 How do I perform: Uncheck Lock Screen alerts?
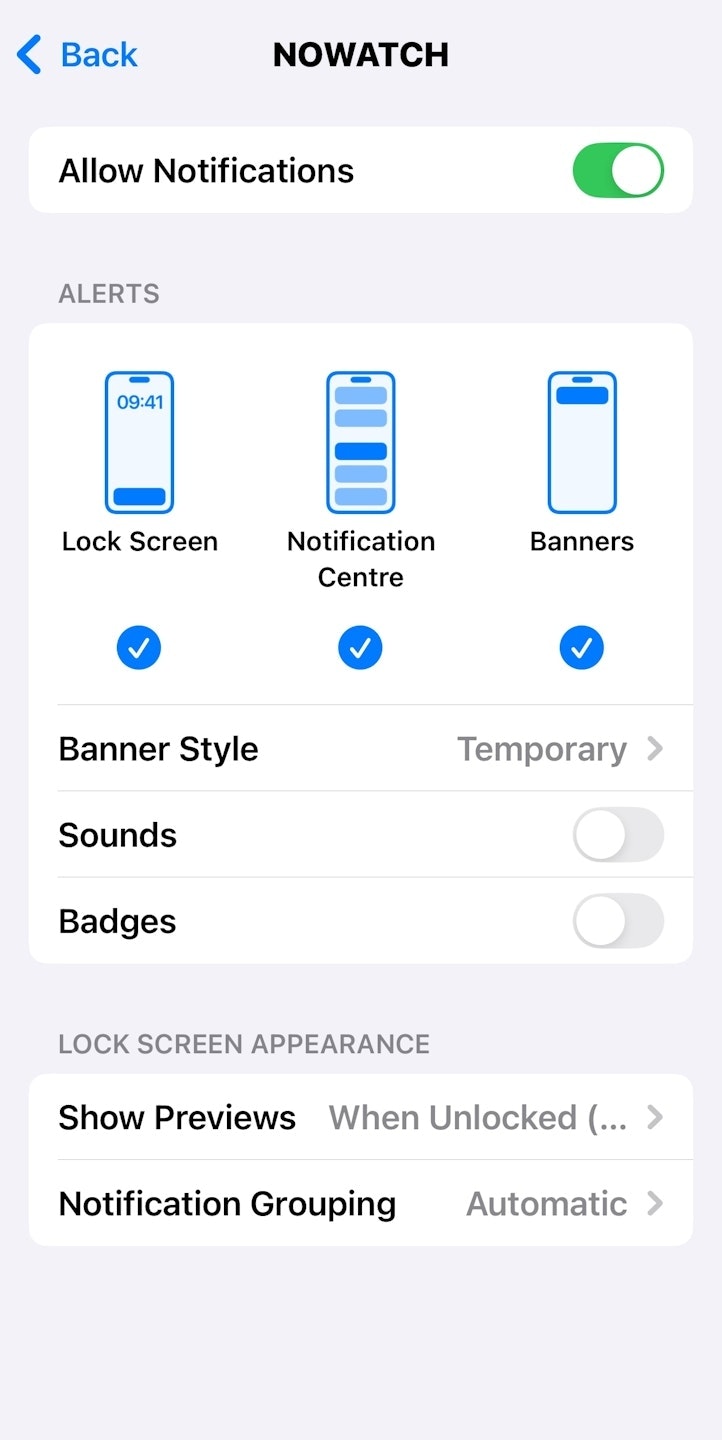pyautogui.click(x=139, y=648)
